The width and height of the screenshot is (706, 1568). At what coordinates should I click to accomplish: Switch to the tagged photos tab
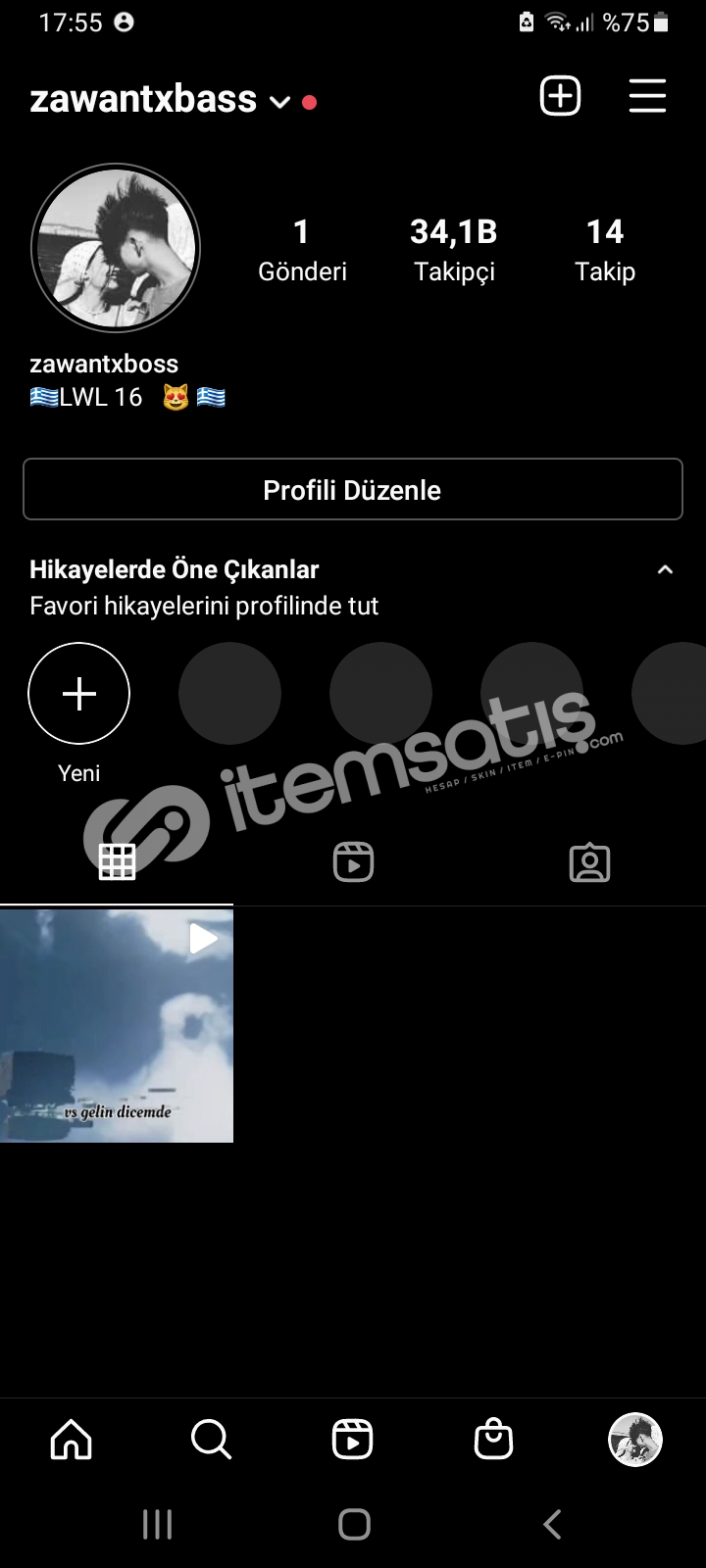pyautogui.click(x=589, y=862)
